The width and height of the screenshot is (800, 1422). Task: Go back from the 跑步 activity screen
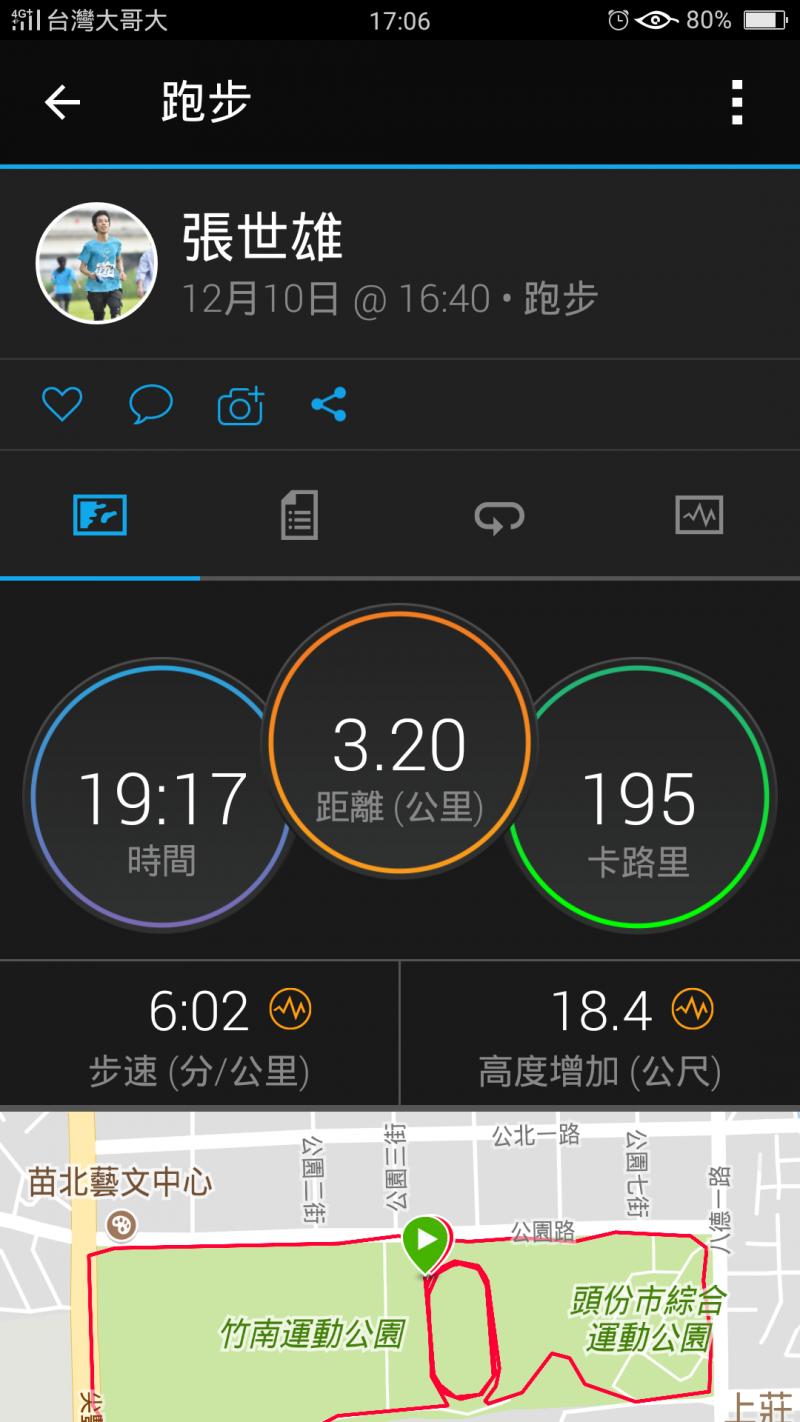coord(62,102)
